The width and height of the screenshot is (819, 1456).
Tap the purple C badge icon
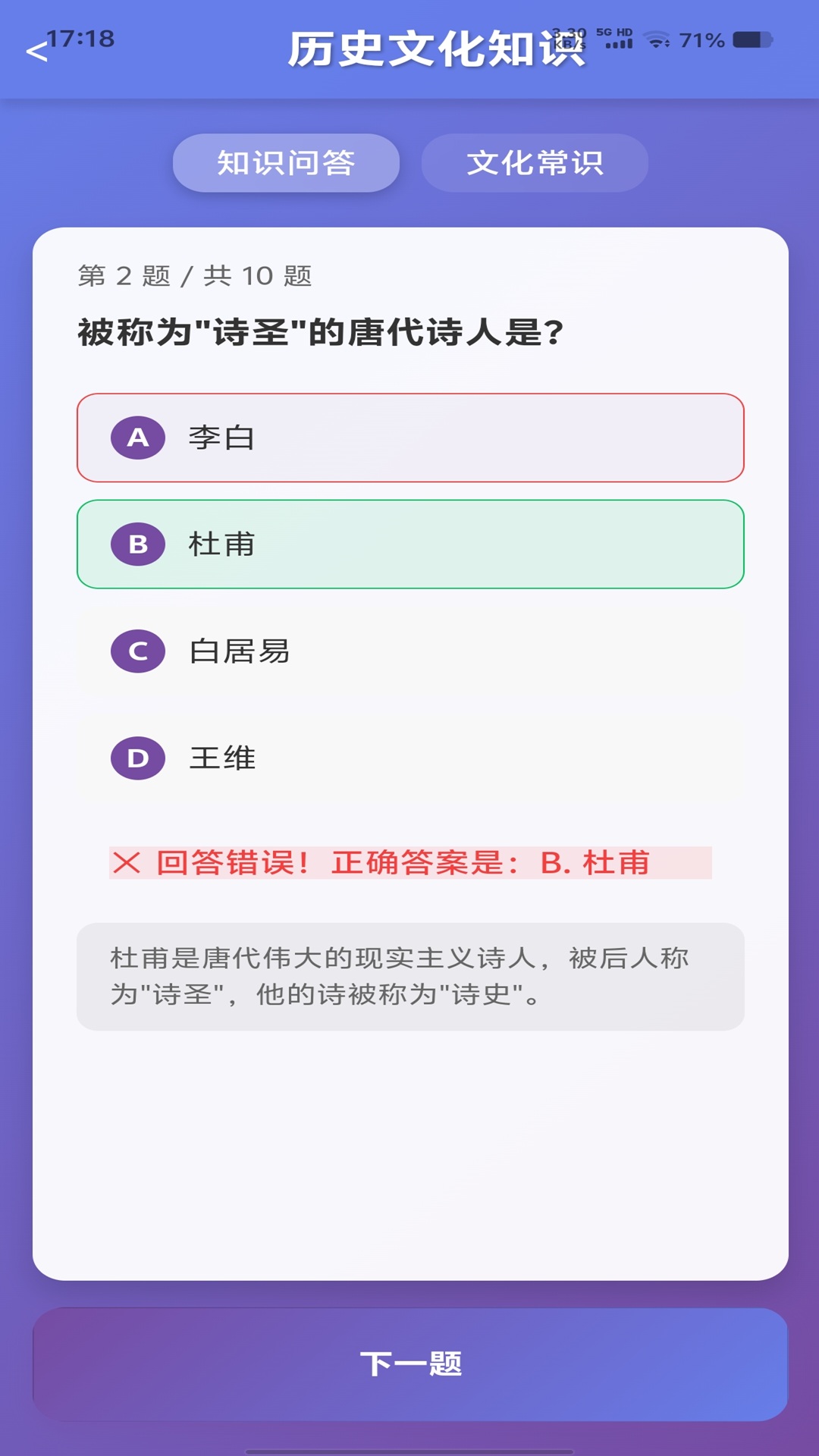(136, 651)
